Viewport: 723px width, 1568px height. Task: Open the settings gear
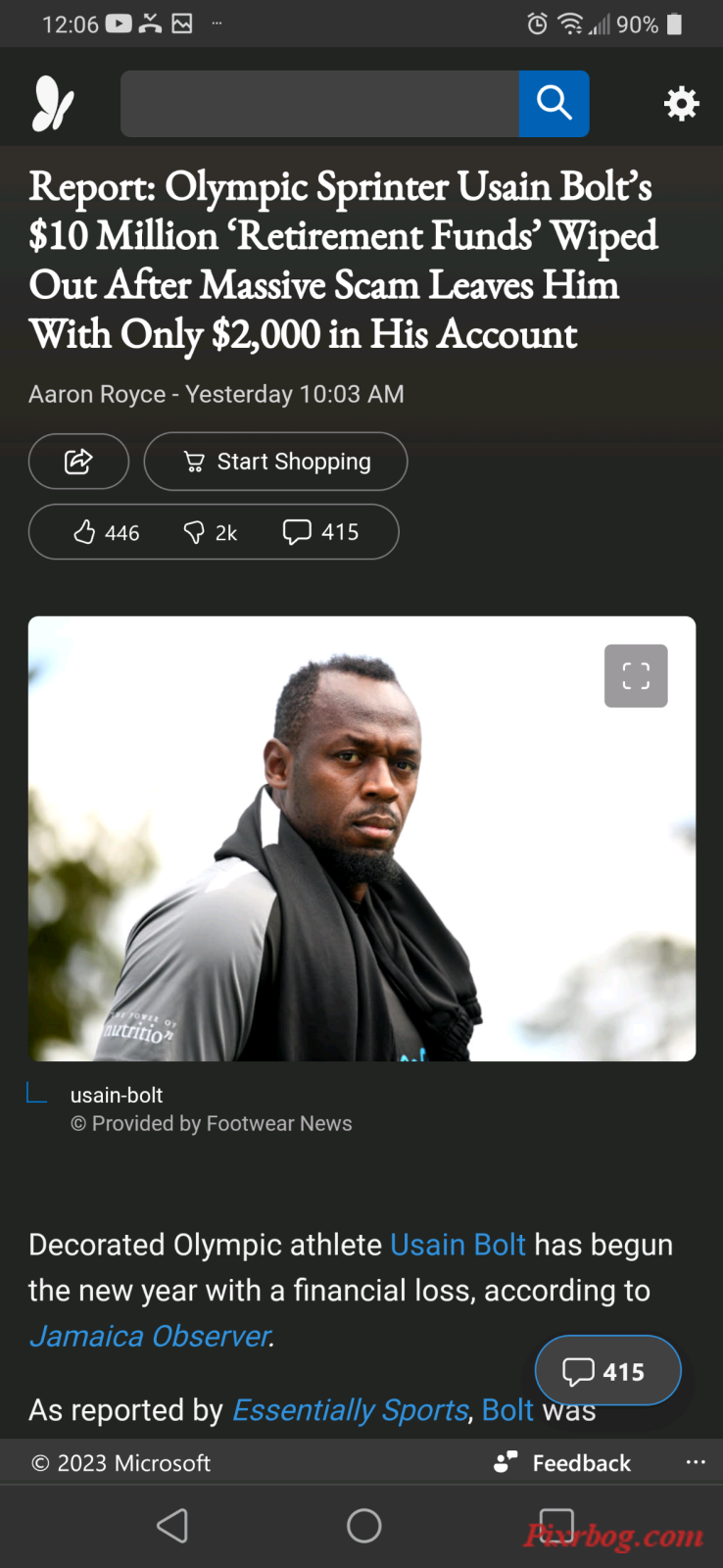pos(681,104)
